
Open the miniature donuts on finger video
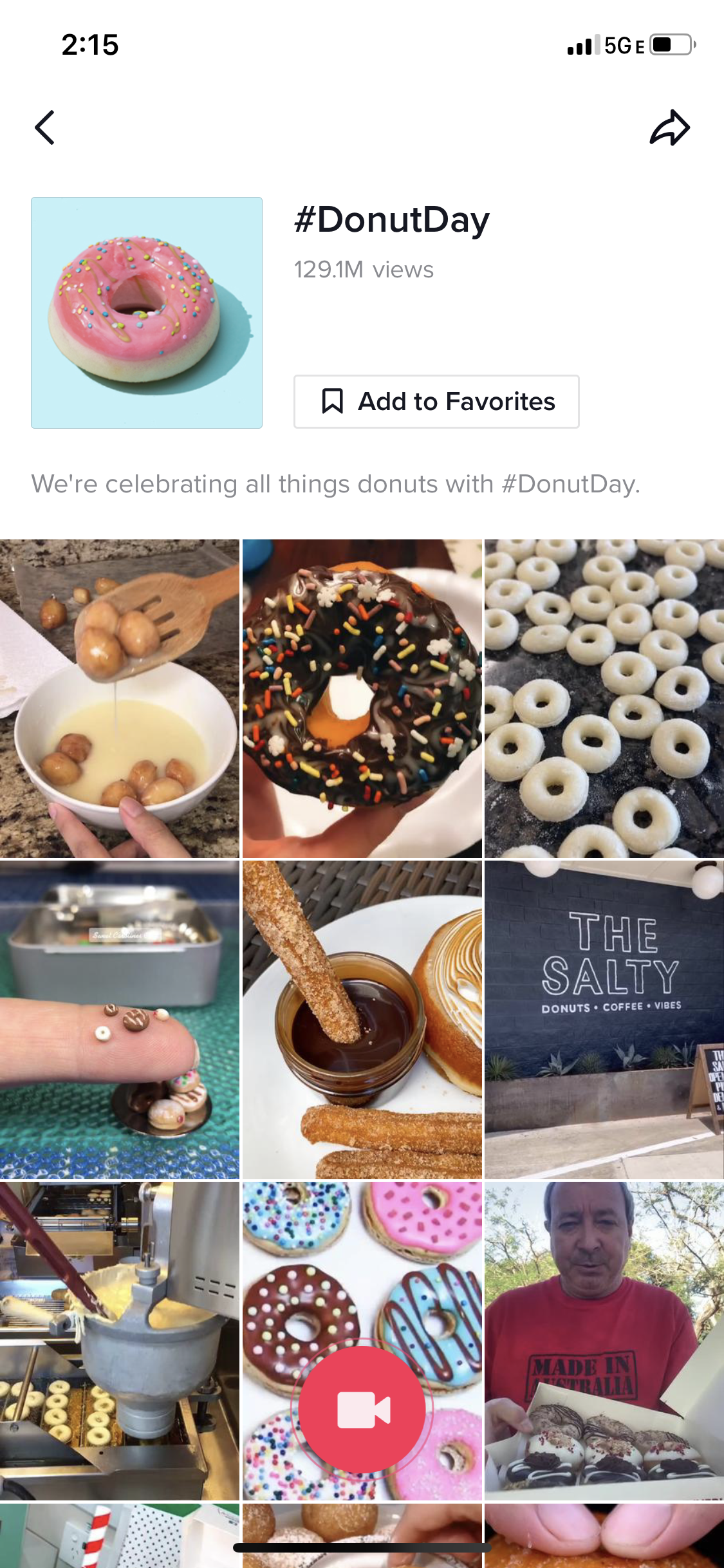click(x=119, y=1020)
